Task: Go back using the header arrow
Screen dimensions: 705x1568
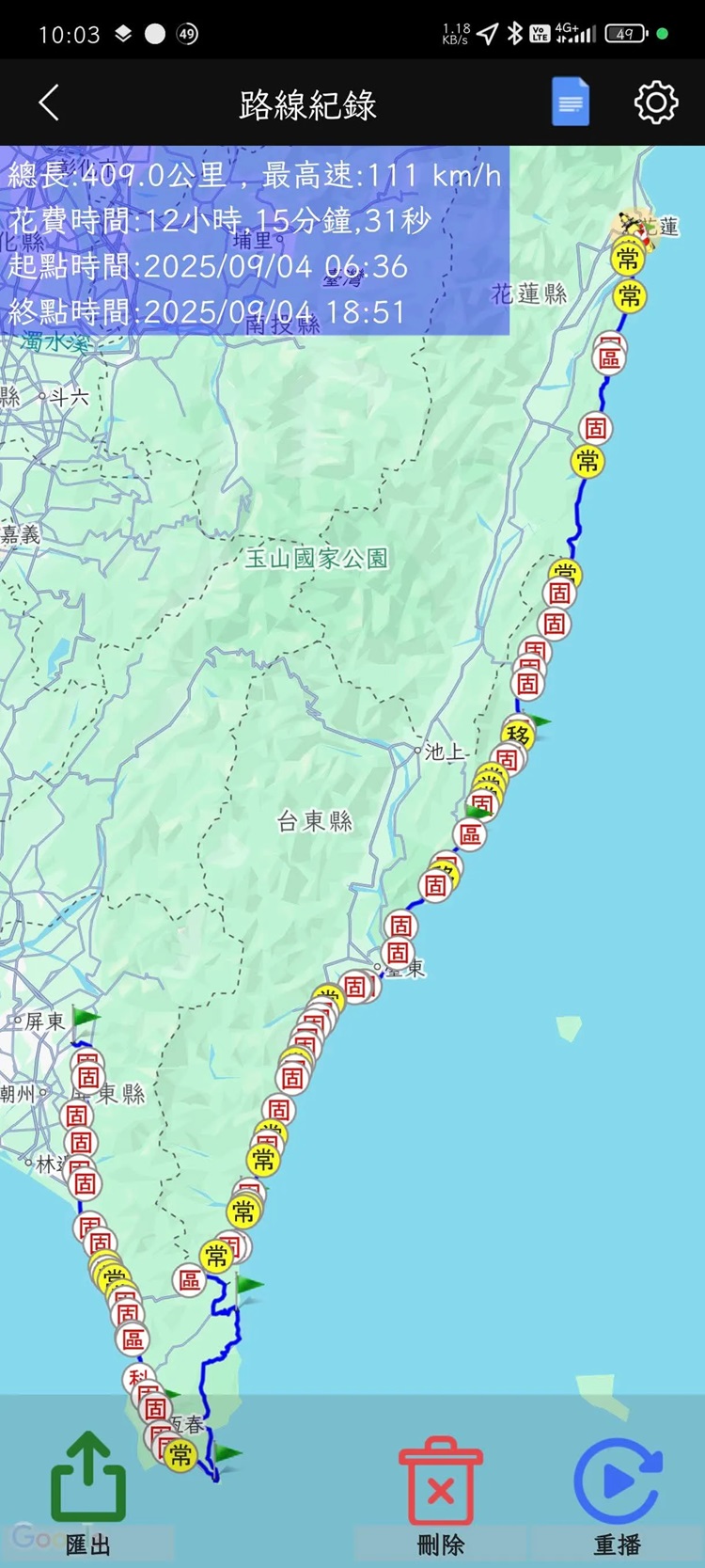Action: tap(49, 103)
